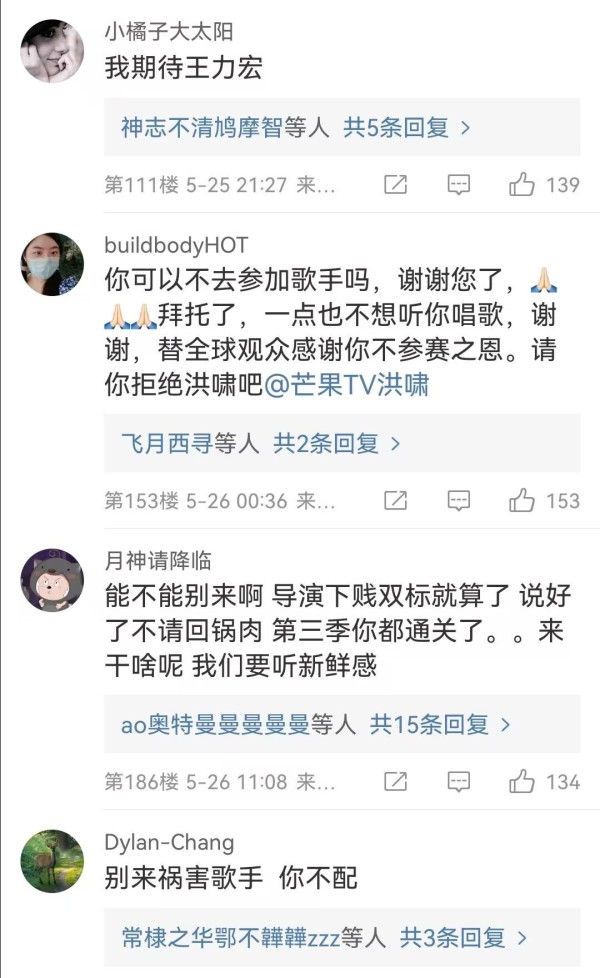Expand the 共2条回复 replies under buildbodyHOT
The image size is (600, 978).
coord(337,444)
